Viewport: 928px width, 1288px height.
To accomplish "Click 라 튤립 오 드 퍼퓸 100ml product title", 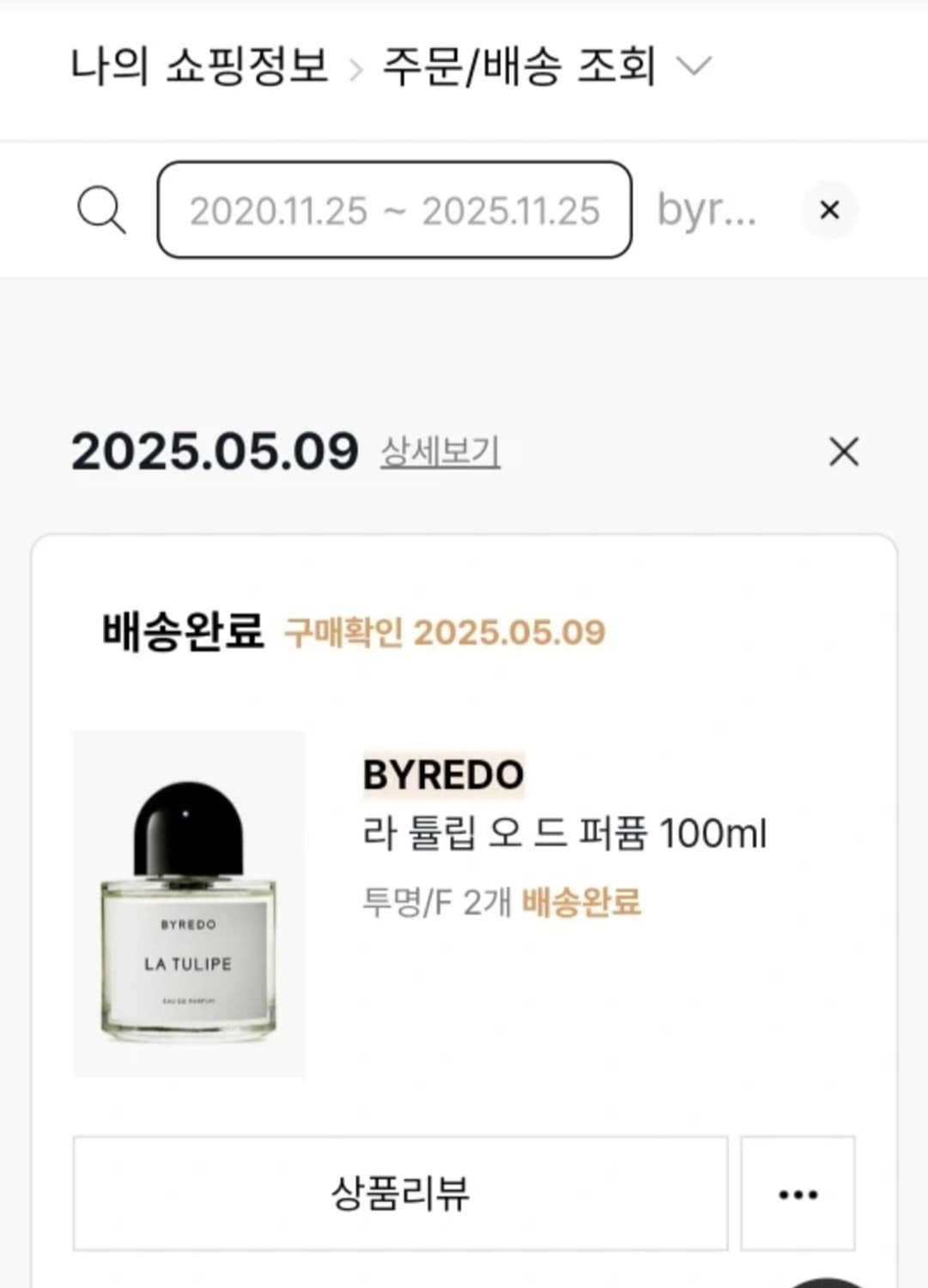I will click(566, 833).
